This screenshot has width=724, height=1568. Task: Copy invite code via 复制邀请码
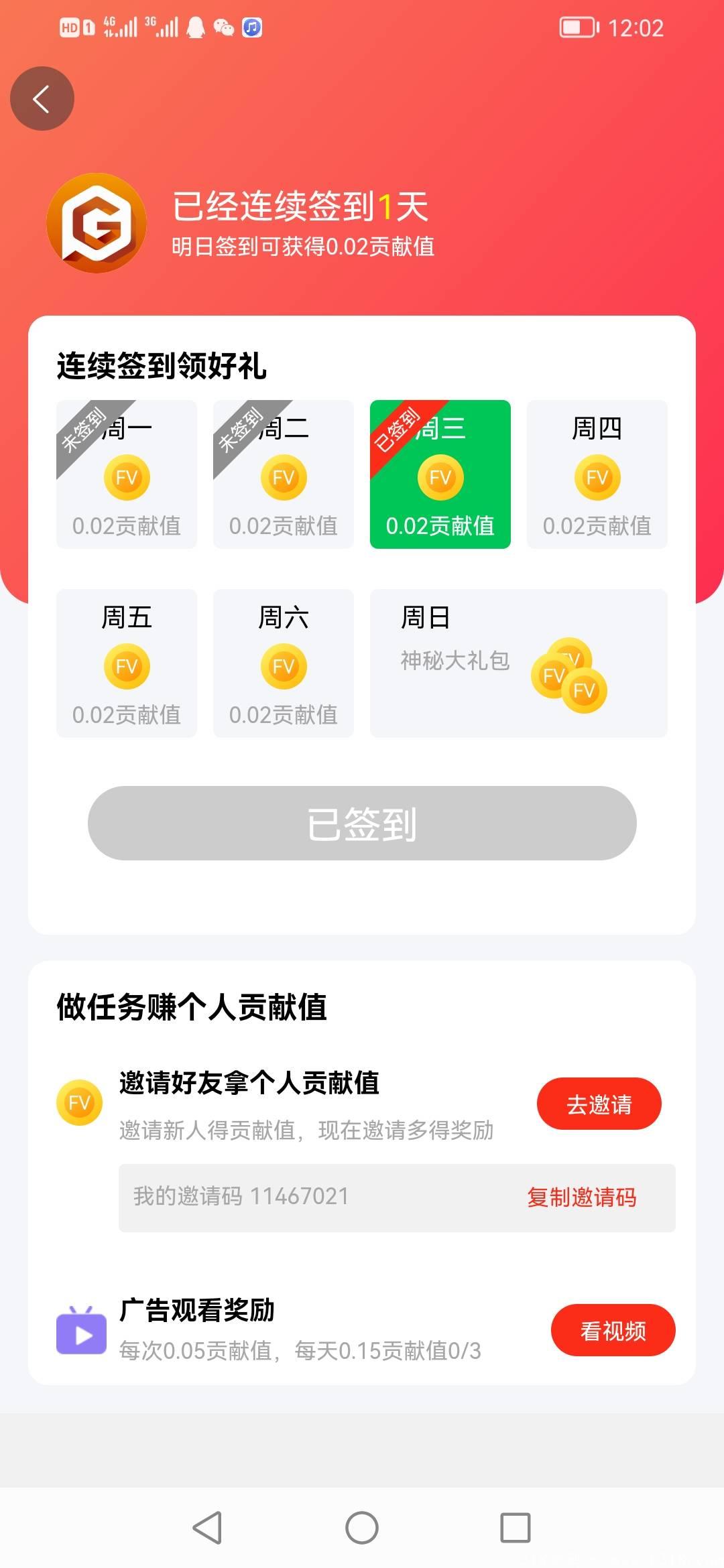click(581, 1197)
